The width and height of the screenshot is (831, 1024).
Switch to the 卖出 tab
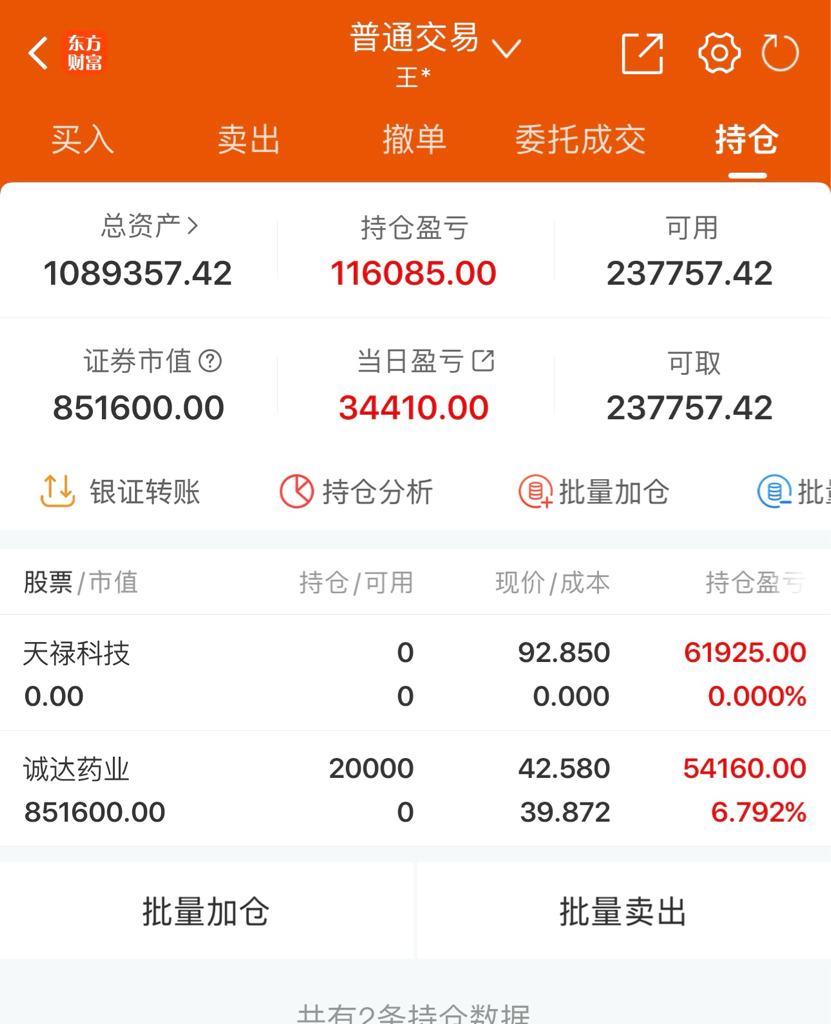tap(248, 140)
